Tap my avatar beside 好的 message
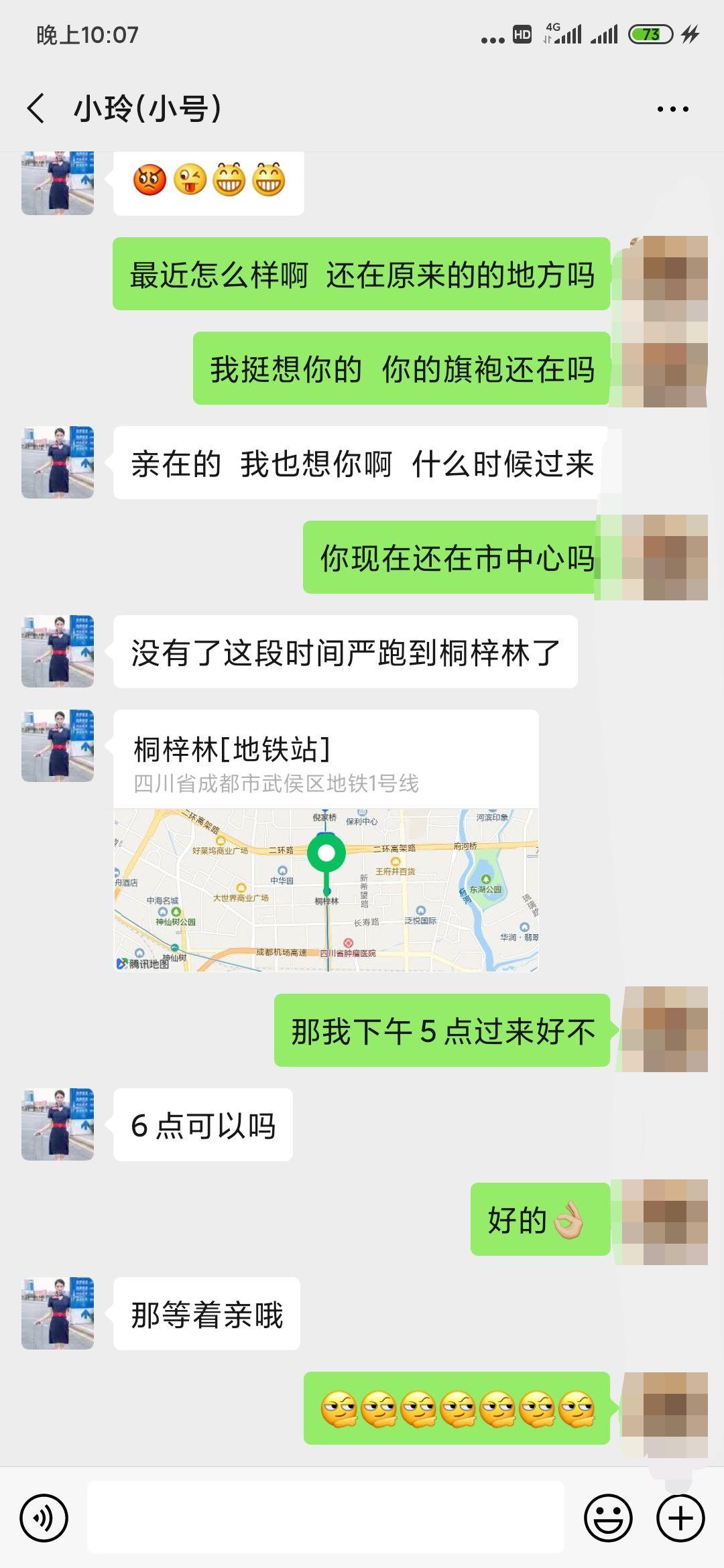Viewport: 724px width, 1568px height. click(665, 1222)
